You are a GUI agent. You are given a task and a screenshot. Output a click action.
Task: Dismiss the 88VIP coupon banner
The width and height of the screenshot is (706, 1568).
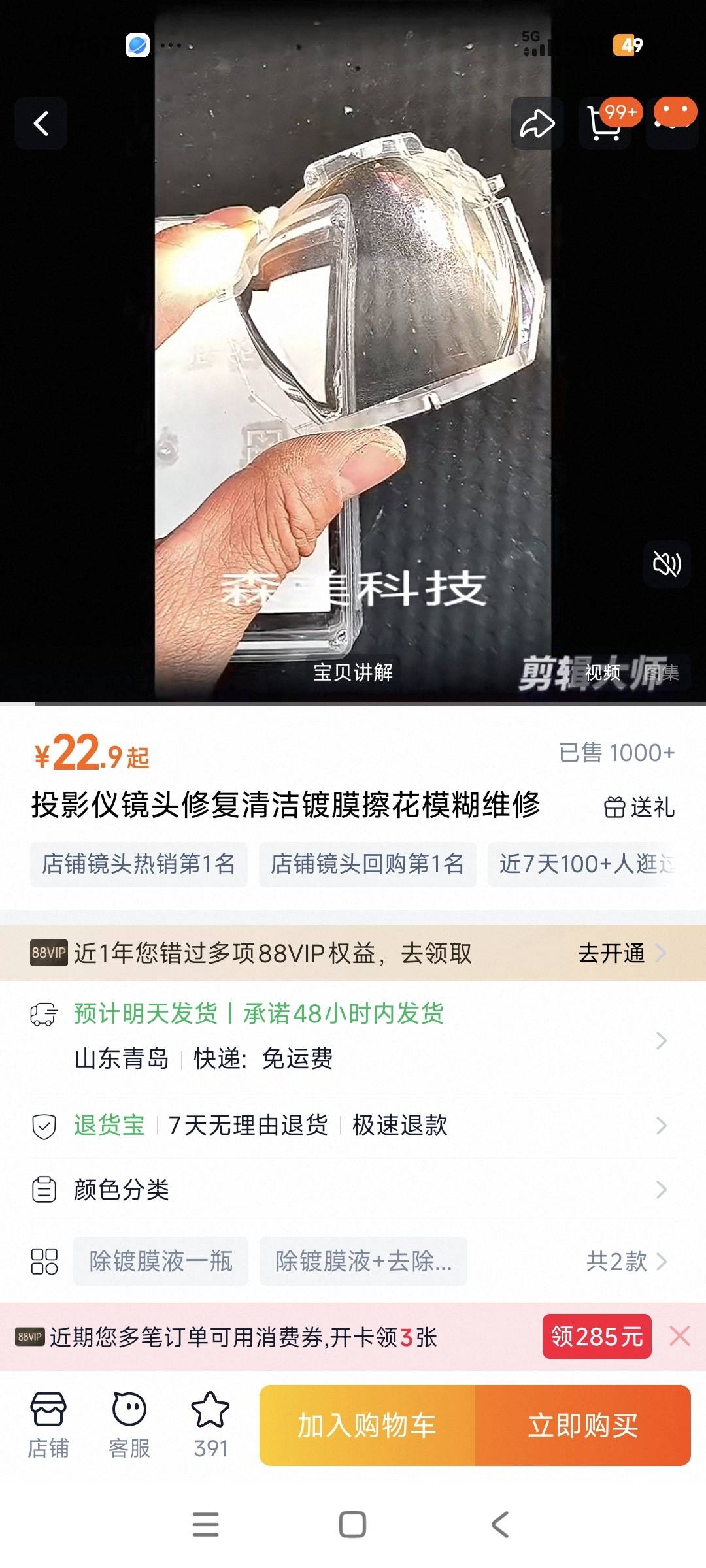[680, 1336]
